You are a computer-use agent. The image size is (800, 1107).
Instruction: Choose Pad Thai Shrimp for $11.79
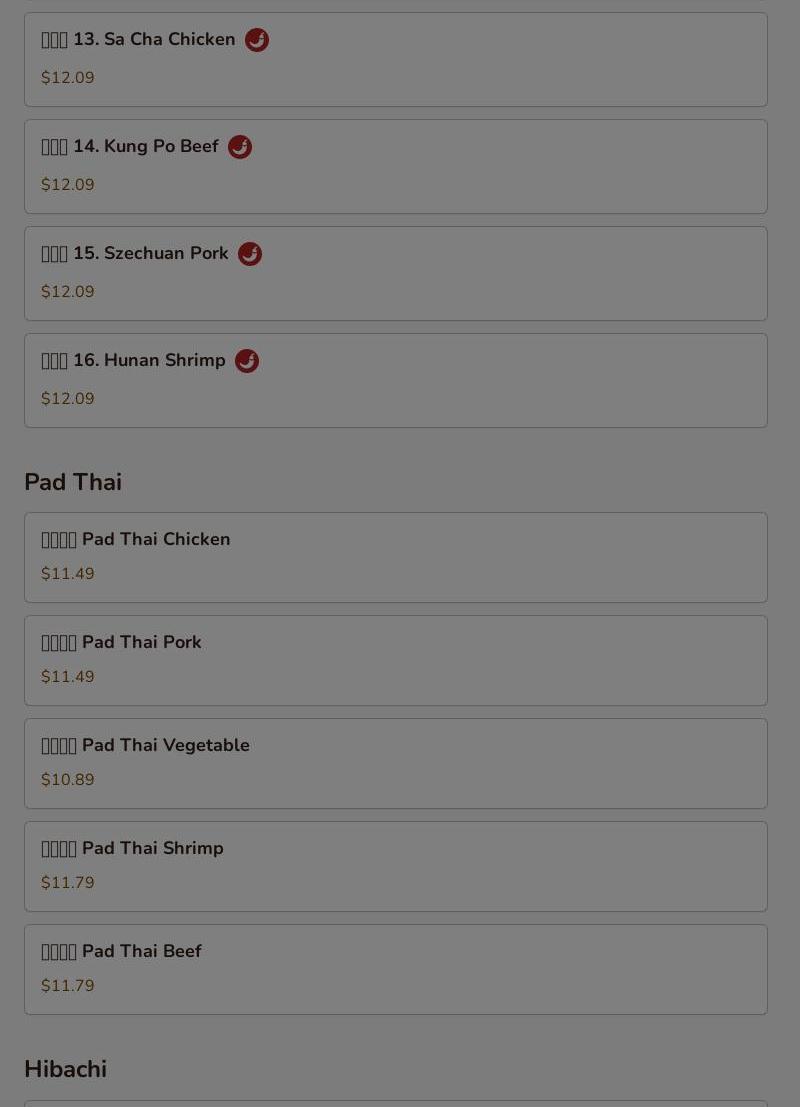click(x=395, y=866)
